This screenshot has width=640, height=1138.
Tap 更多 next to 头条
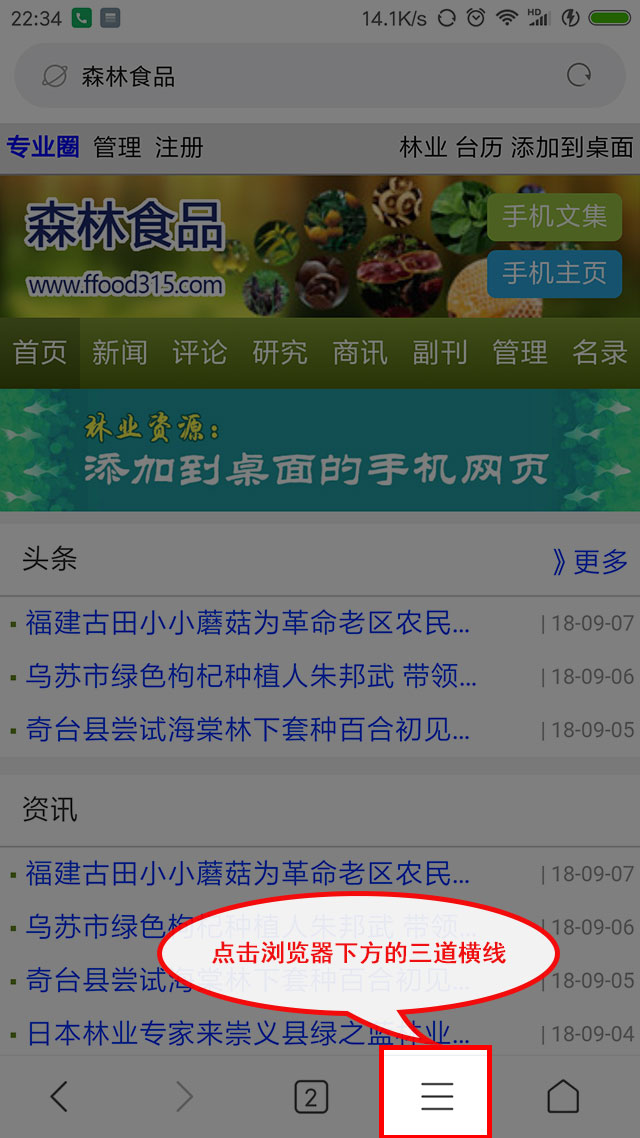[590, 561]
